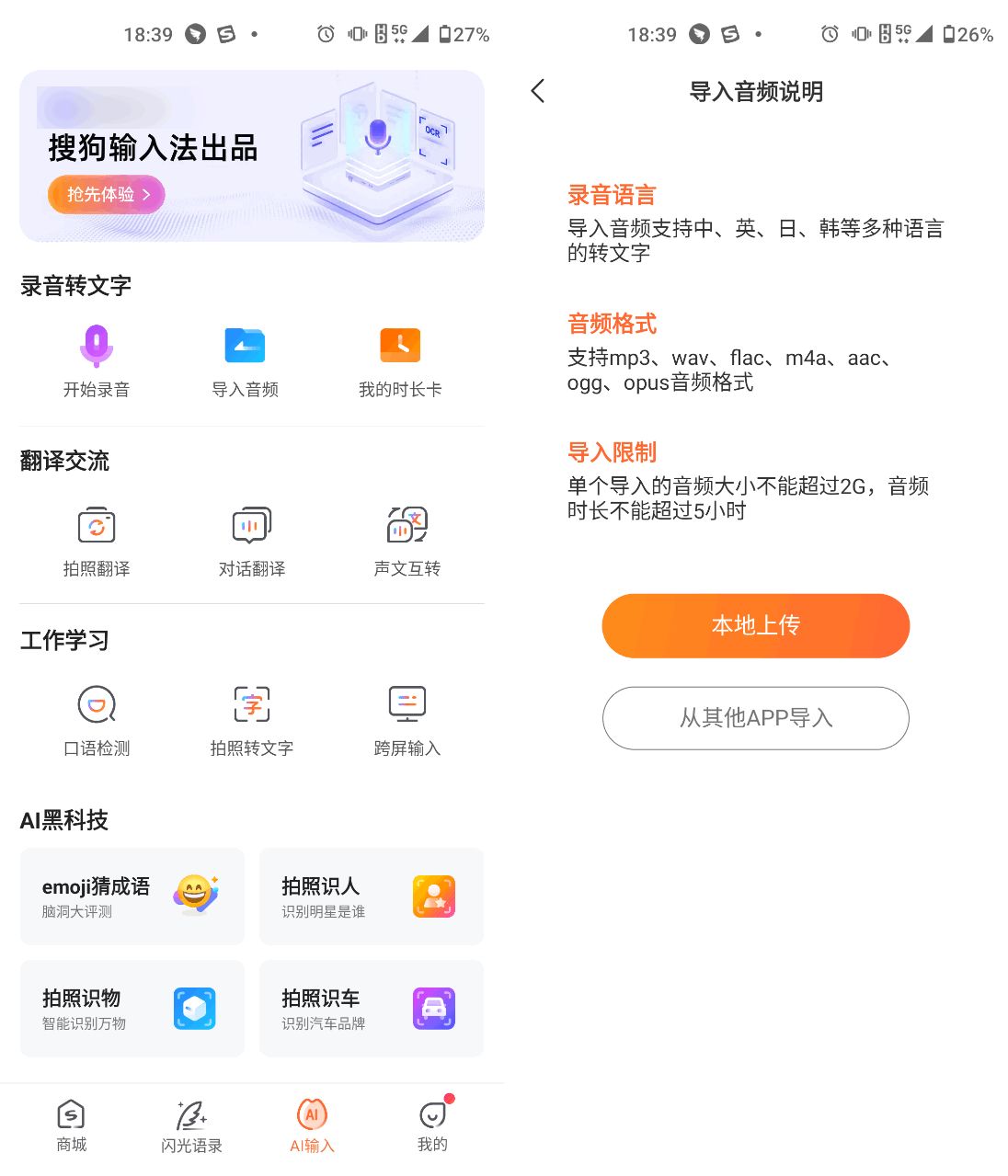The width and height of the screenshot is (1008, 1176).
Task: Go back from 导入音频说明 page
Action: point(538,91)
